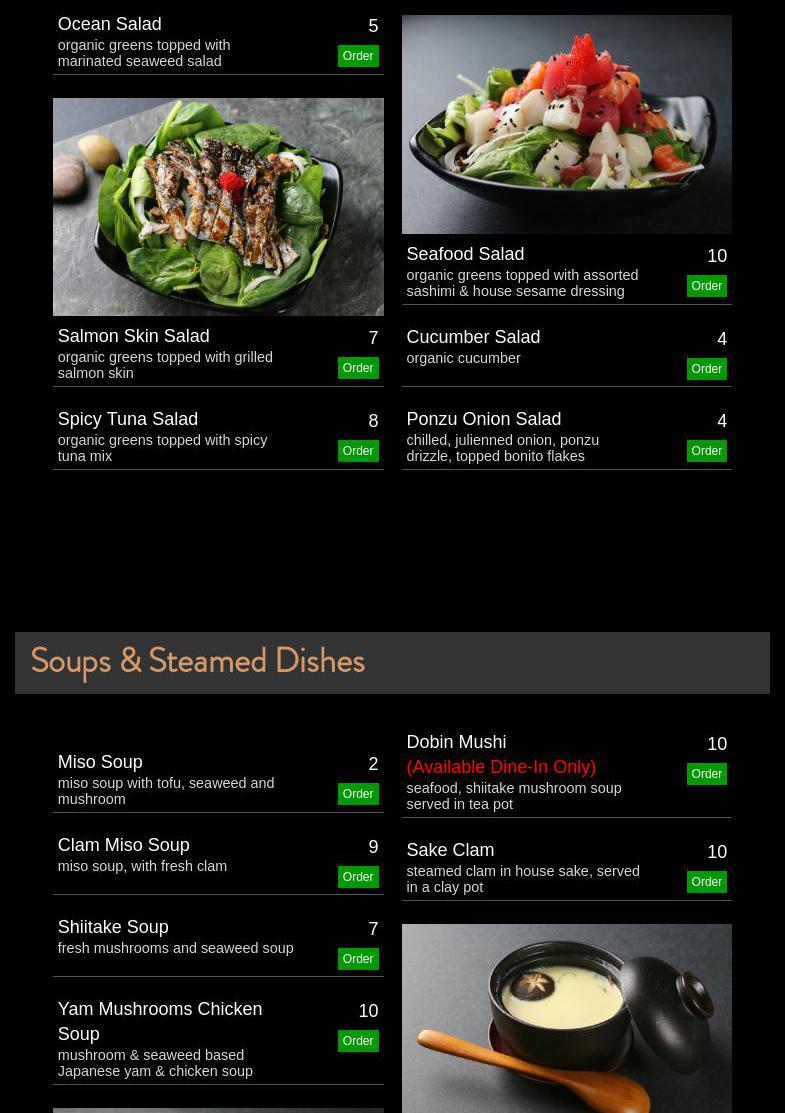Add Seafood Salad to the order
Image resolution: width=785 pixels, height=1113 pixels.
tap(706, 286)
